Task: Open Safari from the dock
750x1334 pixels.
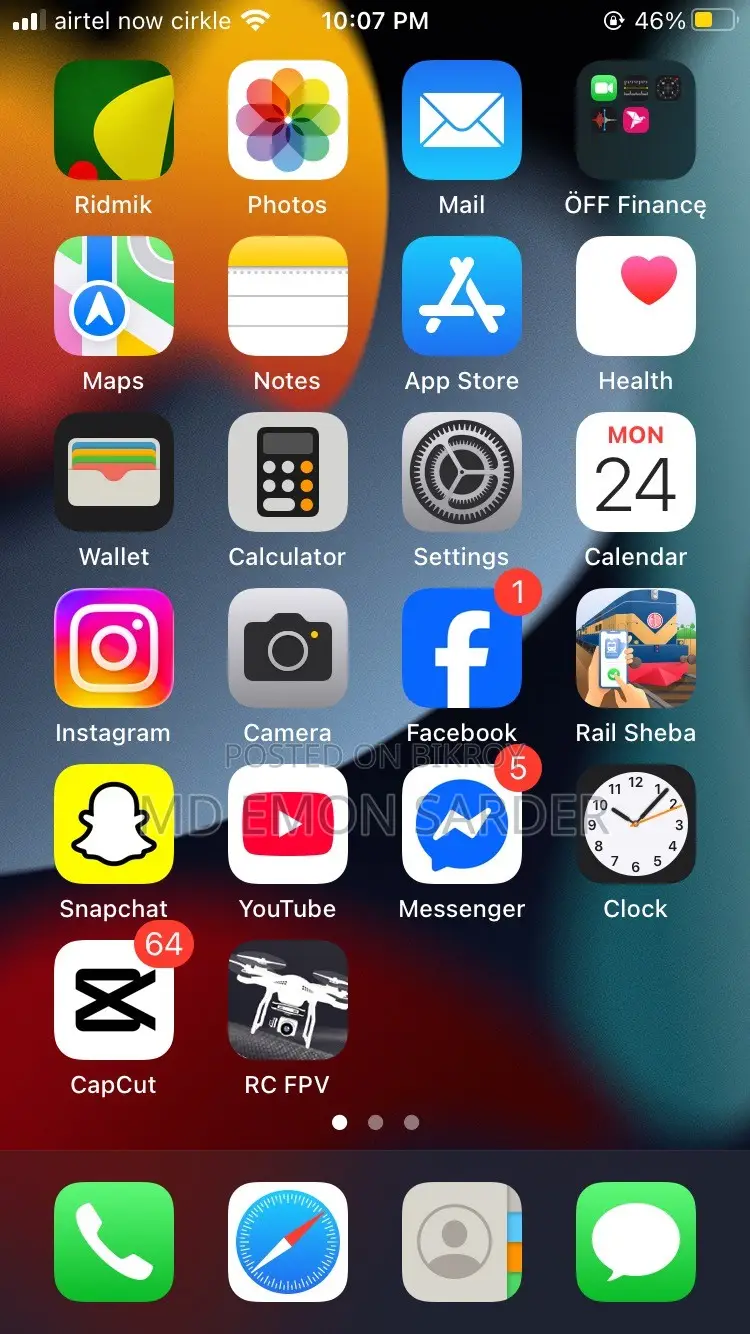Action: (x=288, y=1242)
